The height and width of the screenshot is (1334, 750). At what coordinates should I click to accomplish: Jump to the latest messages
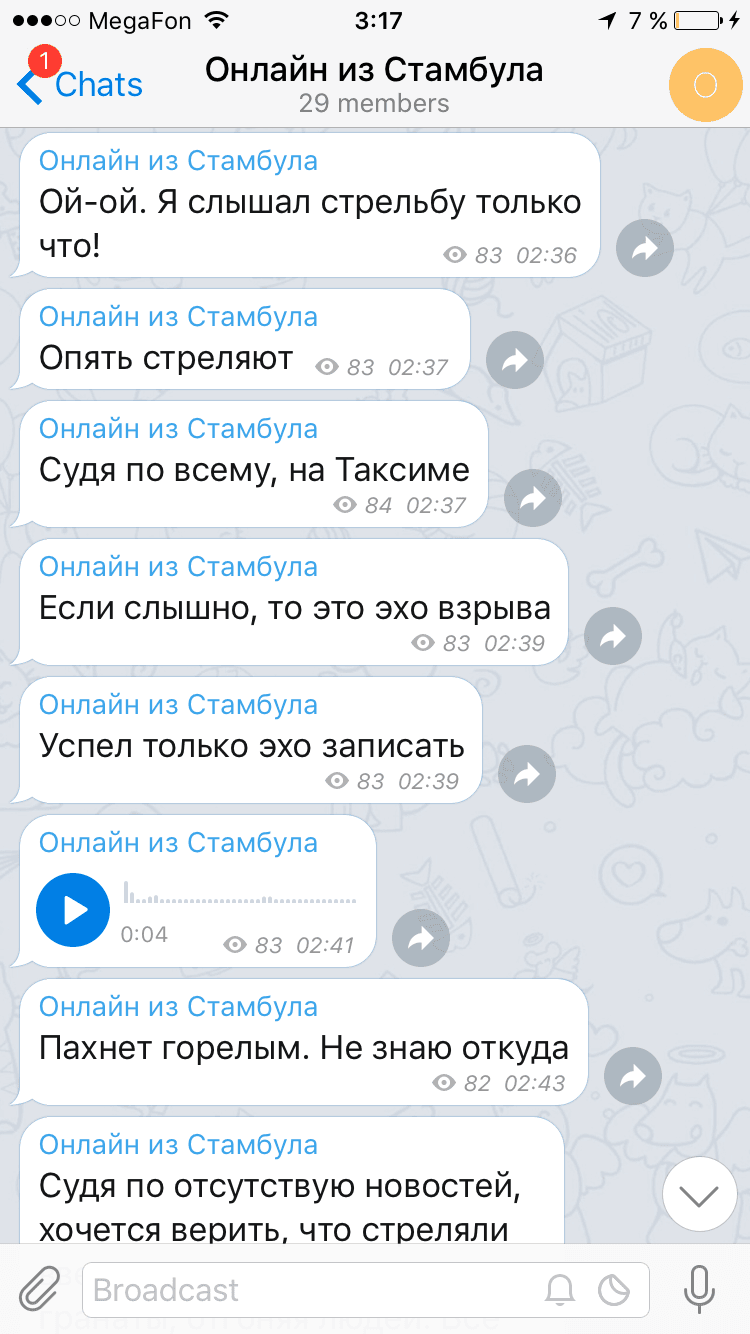700,1194
